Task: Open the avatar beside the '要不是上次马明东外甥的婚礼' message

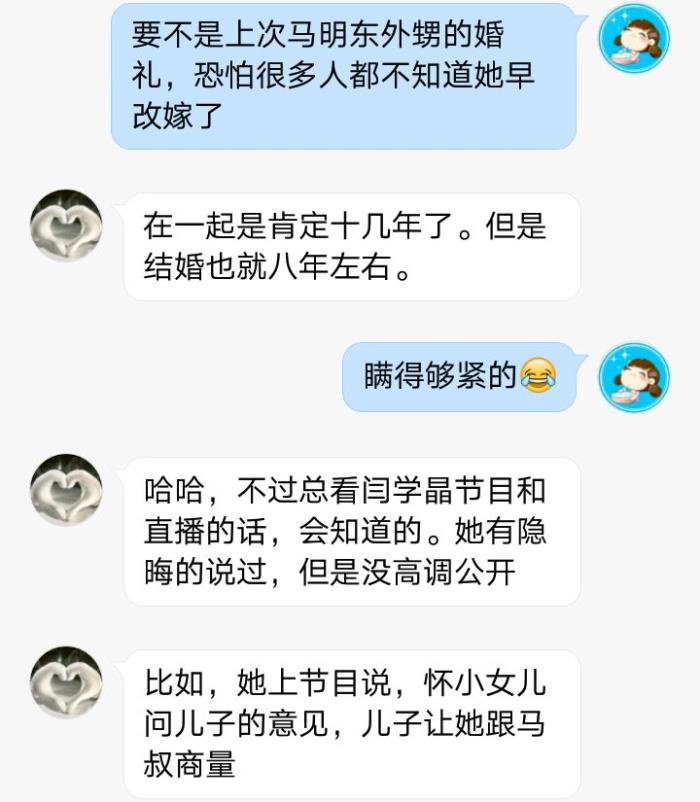Action: click(633, 37)
